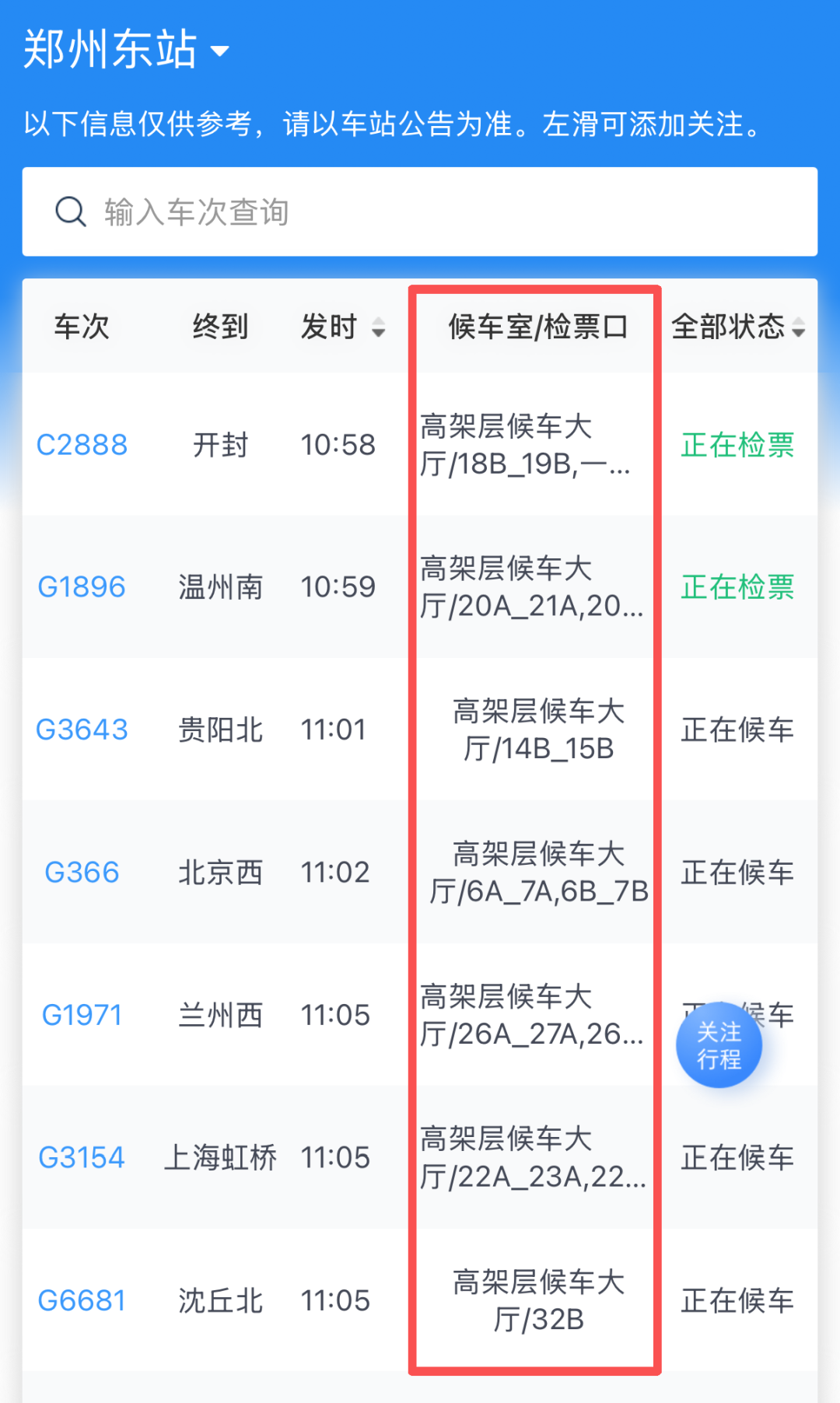
Task: Open train G1896 to 温州南
Action: 82,587
